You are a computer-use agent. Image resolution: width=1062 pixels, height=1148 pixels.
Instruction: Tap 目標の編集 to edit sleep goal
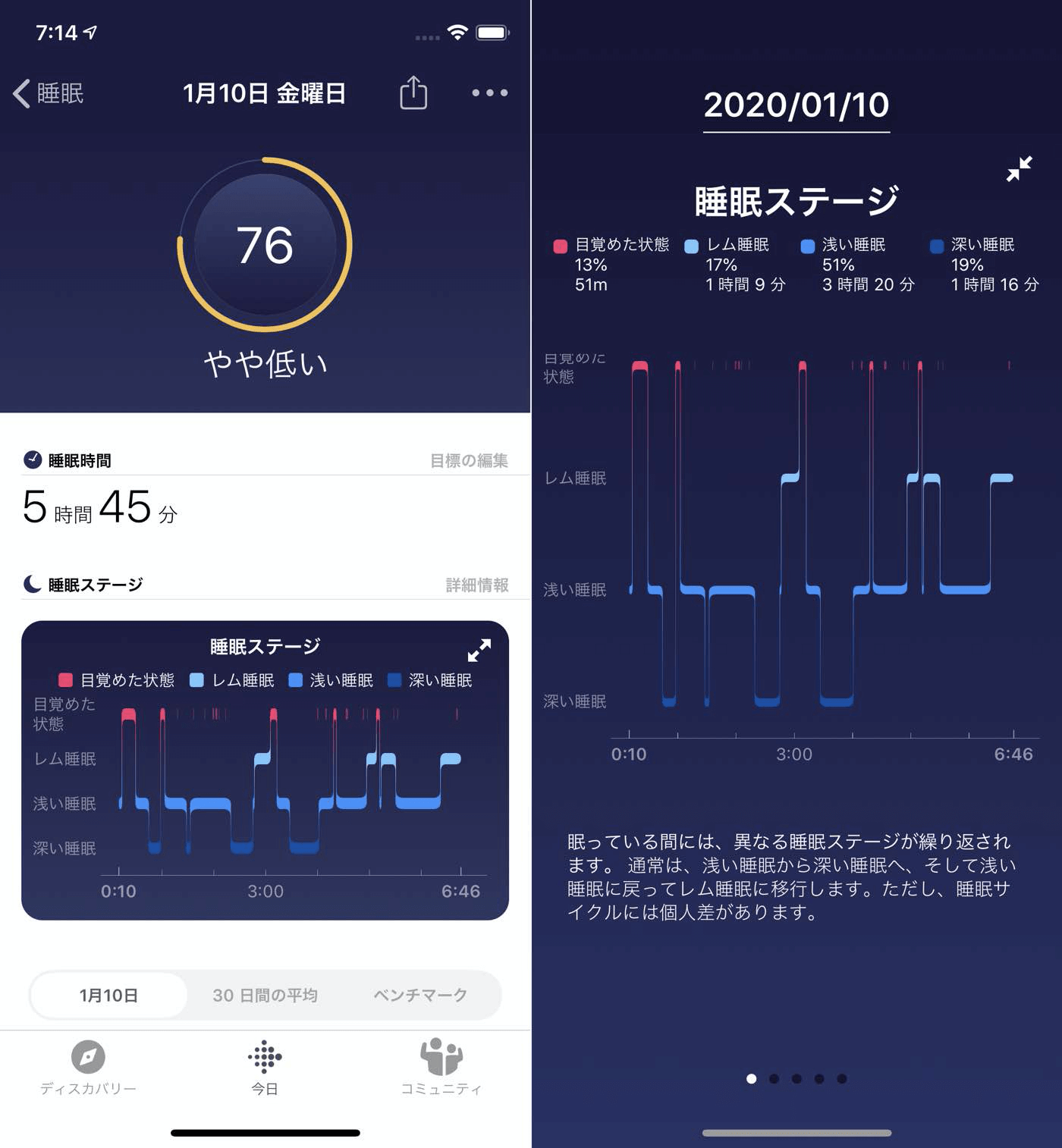coord(469,460)
